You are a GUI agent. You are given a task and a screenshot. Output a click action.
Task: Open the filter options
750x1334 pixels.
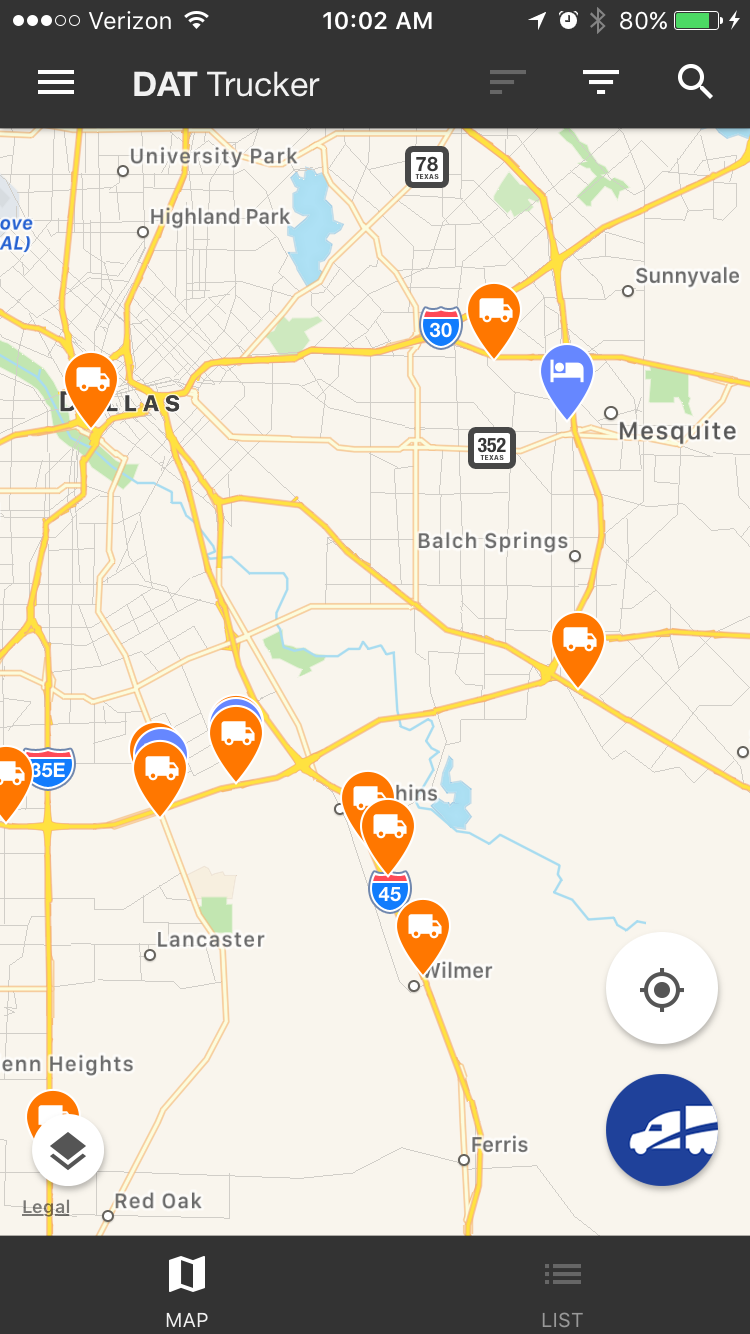[600, 82]
